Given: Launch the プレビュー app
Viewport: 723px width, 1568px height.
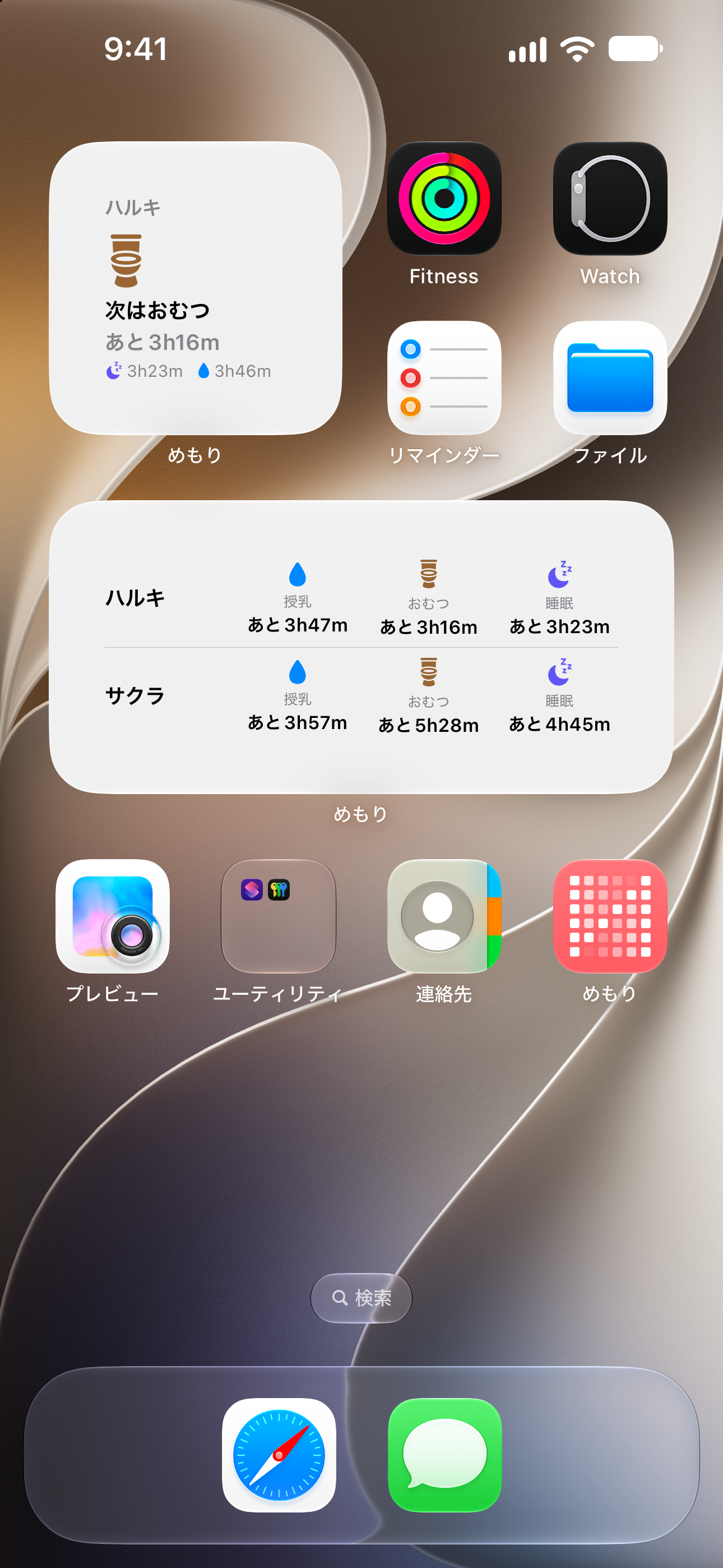Looking at the screenshot, I should coord(113,916).
